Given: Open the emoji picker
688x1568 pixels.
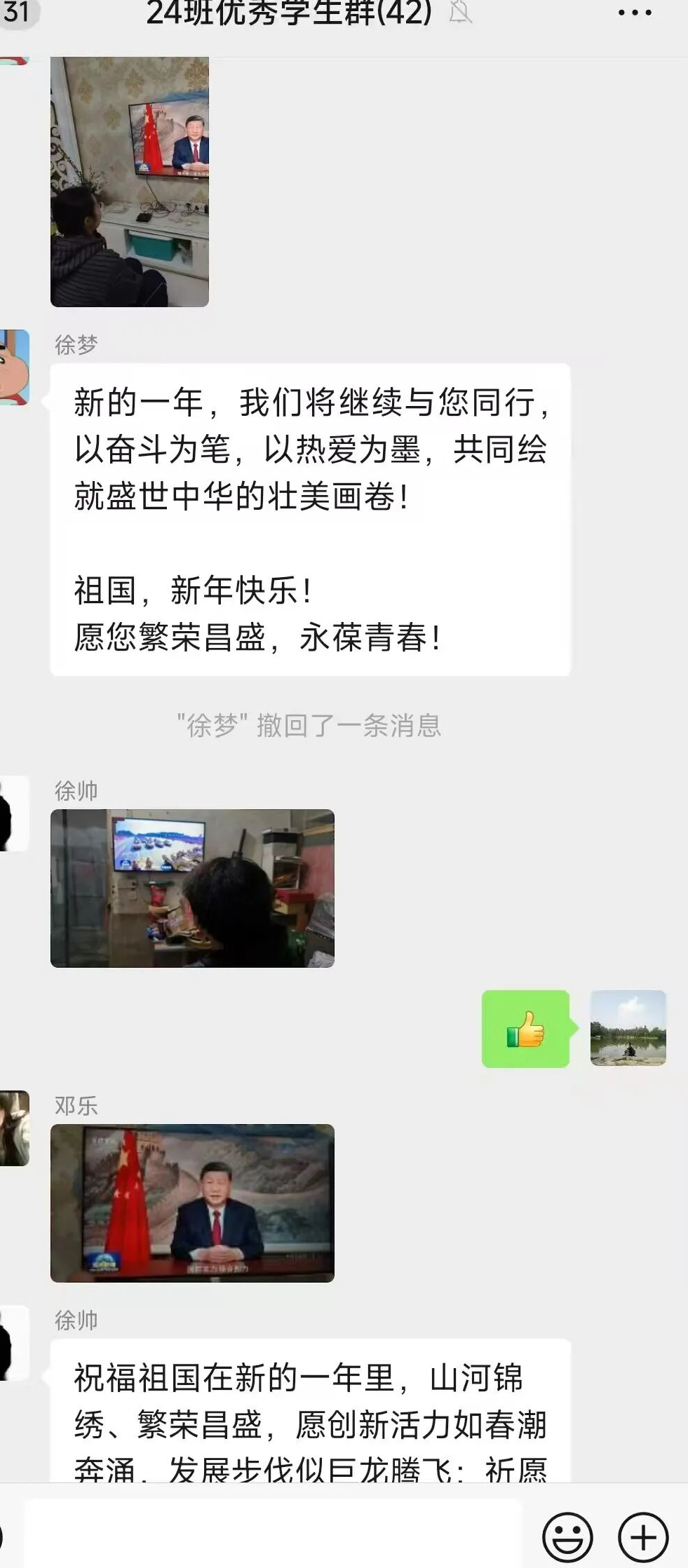Looking at the screenshot, I should 567,1537.
